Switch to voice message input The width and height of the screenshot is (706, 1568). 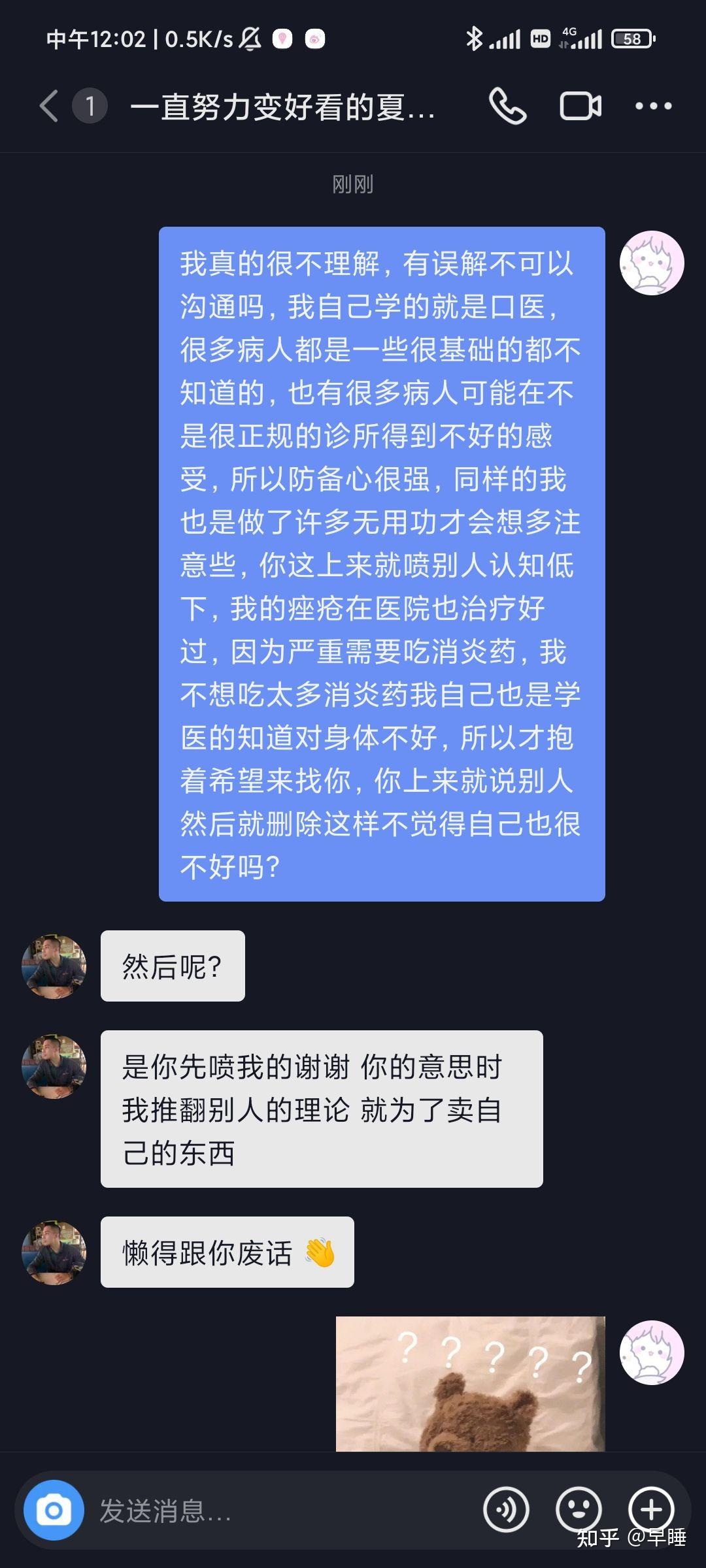coord(506,1510)
